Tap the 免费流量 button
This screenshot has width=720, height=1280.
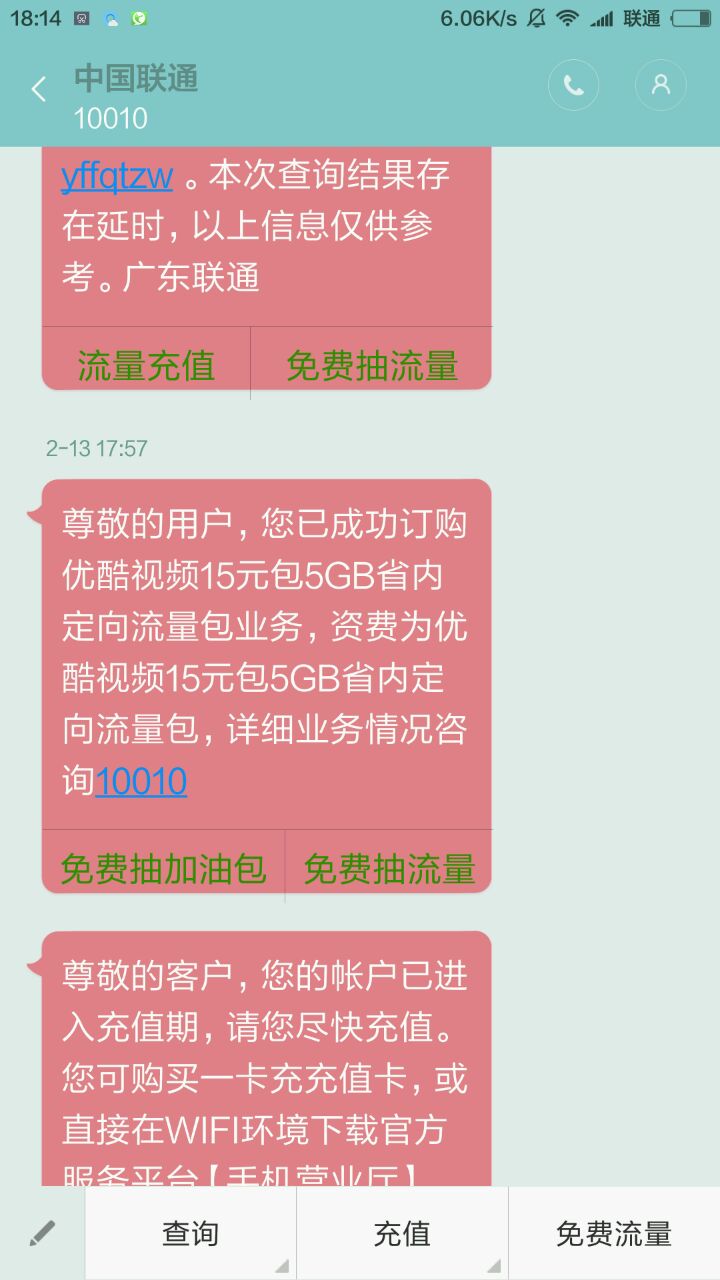[613, 1234]
